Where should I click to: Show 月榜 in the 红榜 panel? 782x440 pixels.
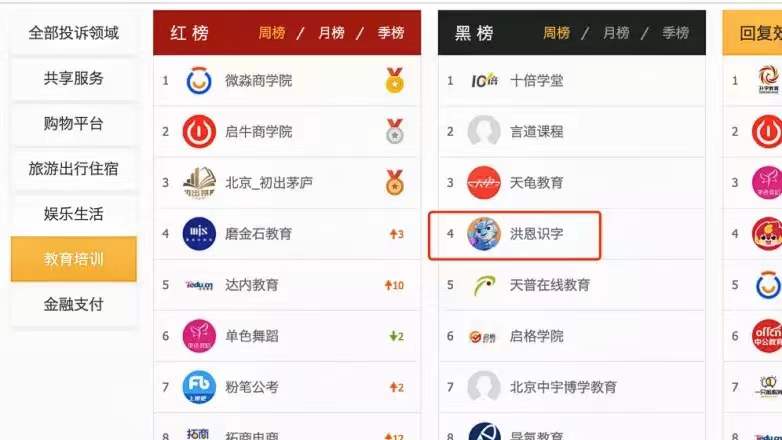pyautogui.click(x=331, y=33)
